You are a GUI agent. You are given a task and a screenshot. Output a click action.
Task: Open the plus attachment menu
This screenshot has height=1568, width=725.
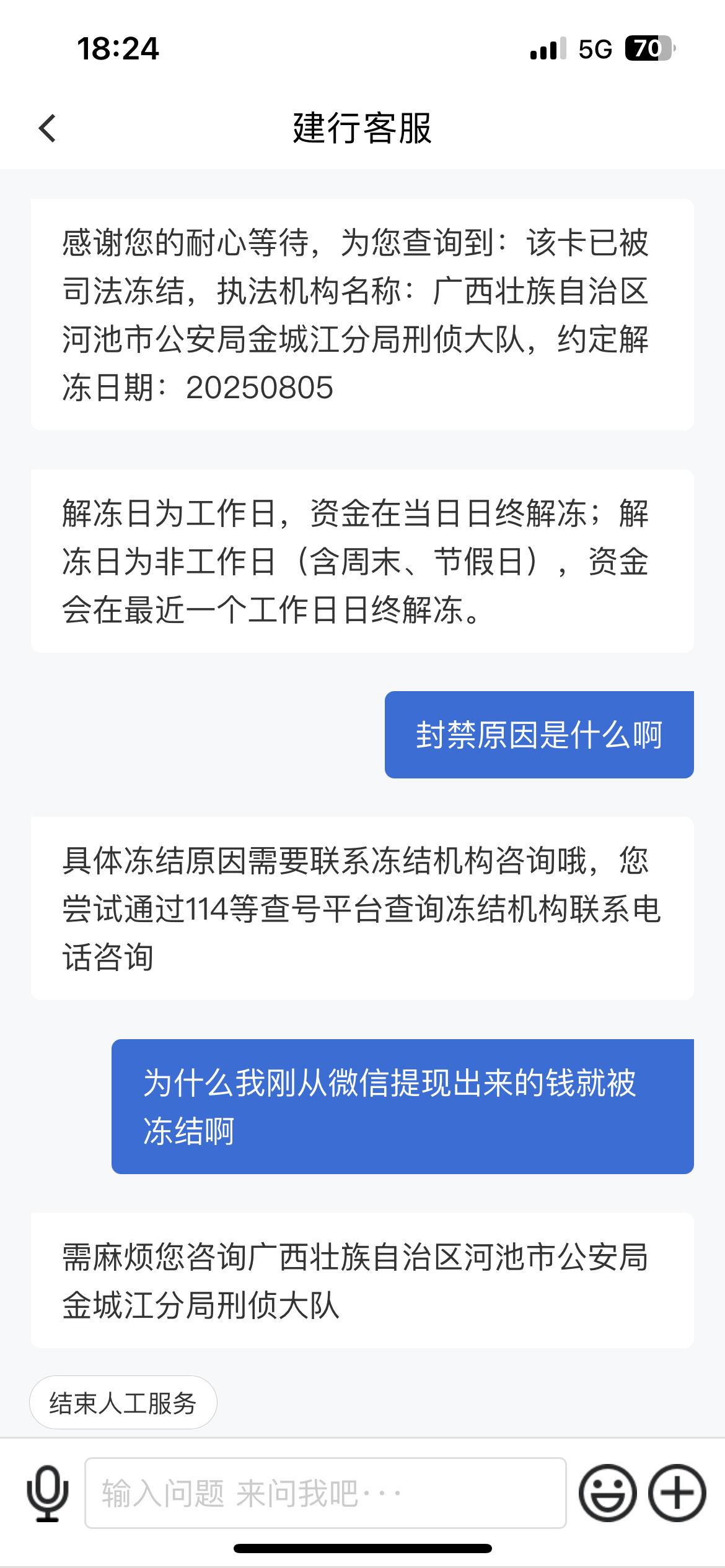coord(677,1493)
